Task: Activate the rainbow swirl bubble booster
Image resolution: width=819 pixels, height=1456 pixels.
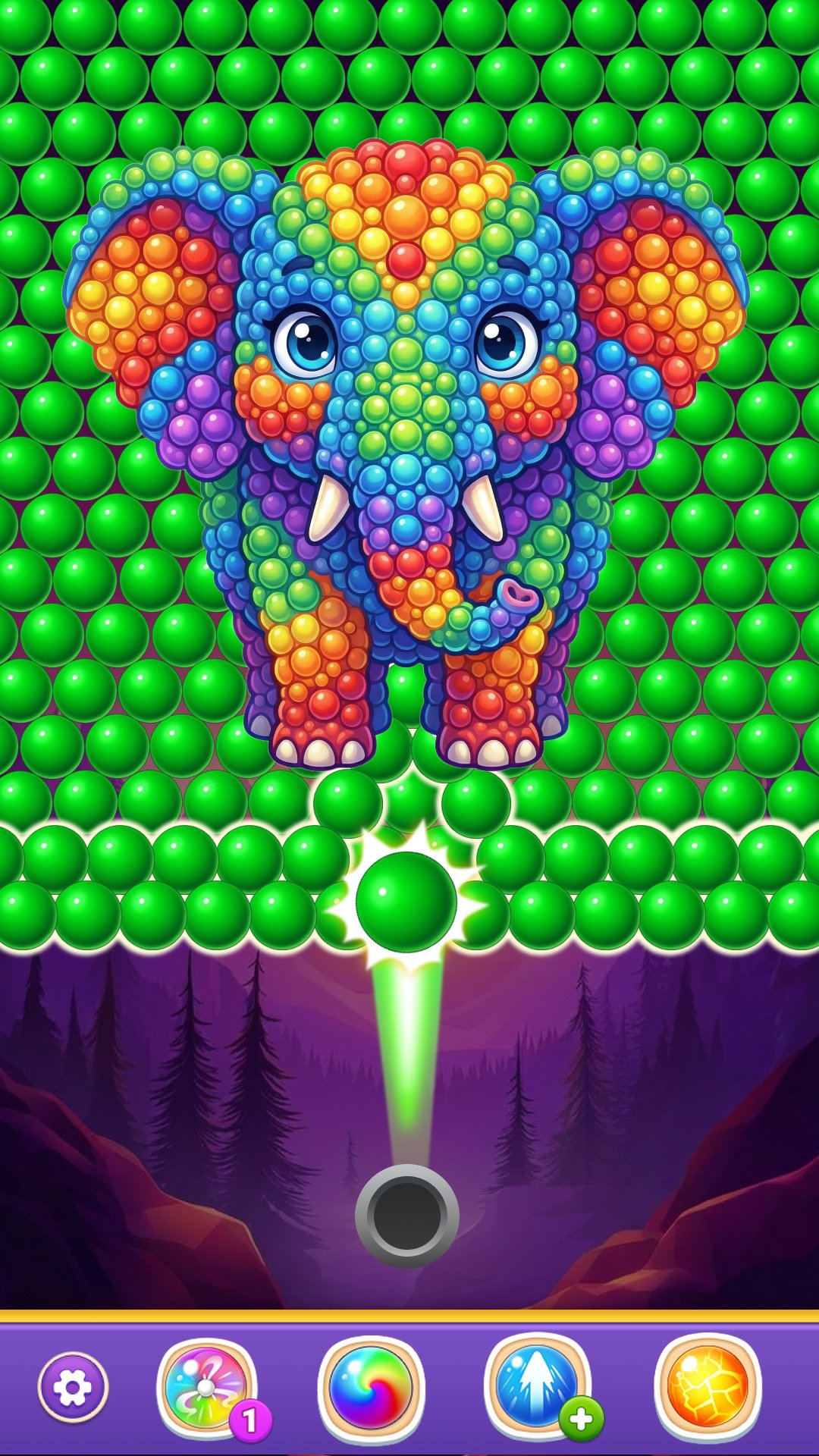Action: point(371,1389)
